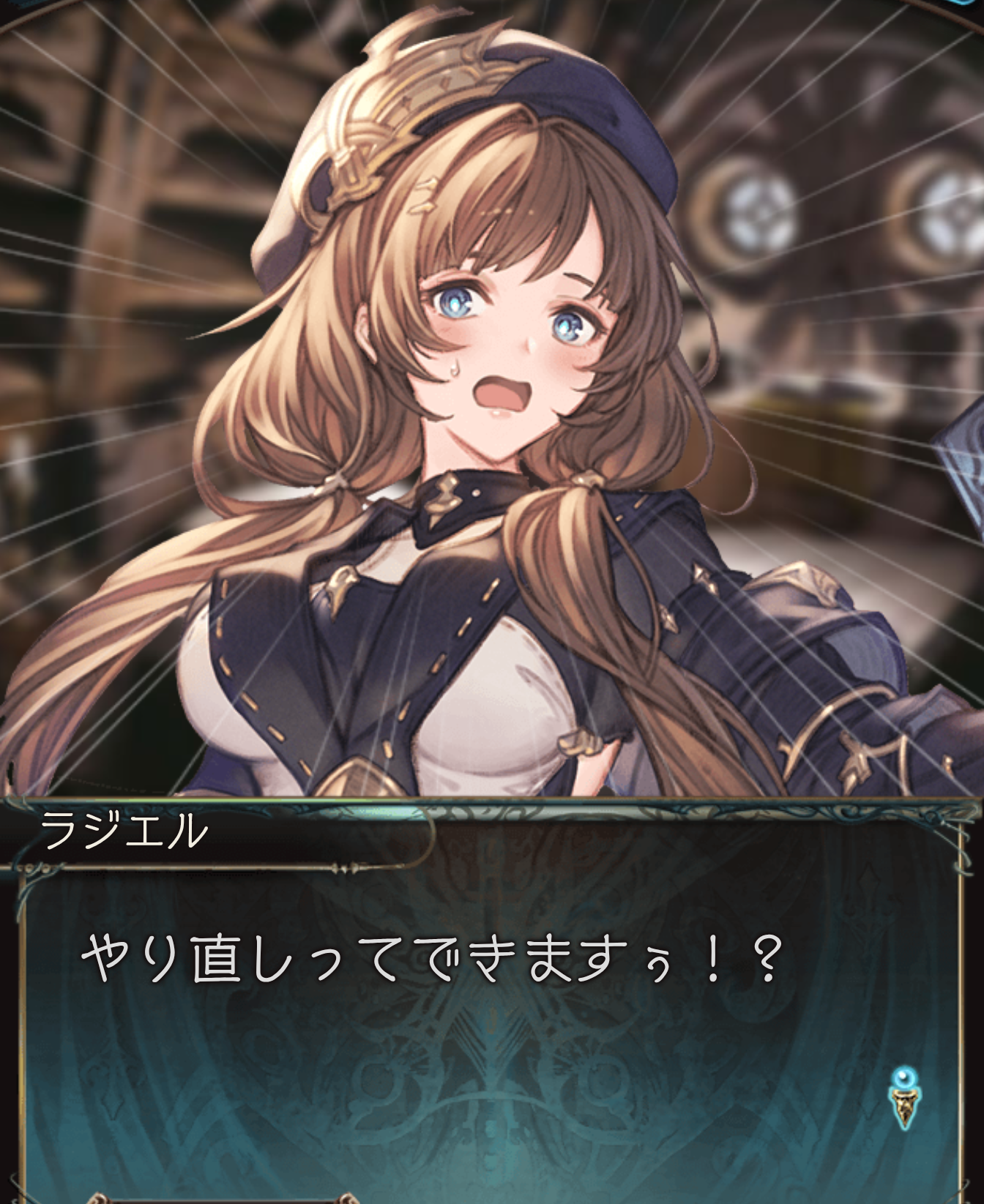Tap the next-line indicator in the dialogue box

905,1097
